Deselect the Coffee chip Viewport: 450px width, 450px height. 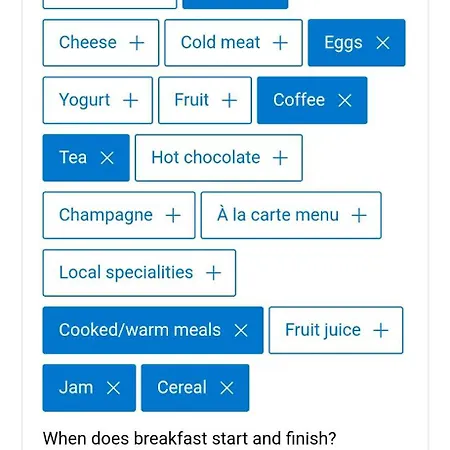click(312, 100)
